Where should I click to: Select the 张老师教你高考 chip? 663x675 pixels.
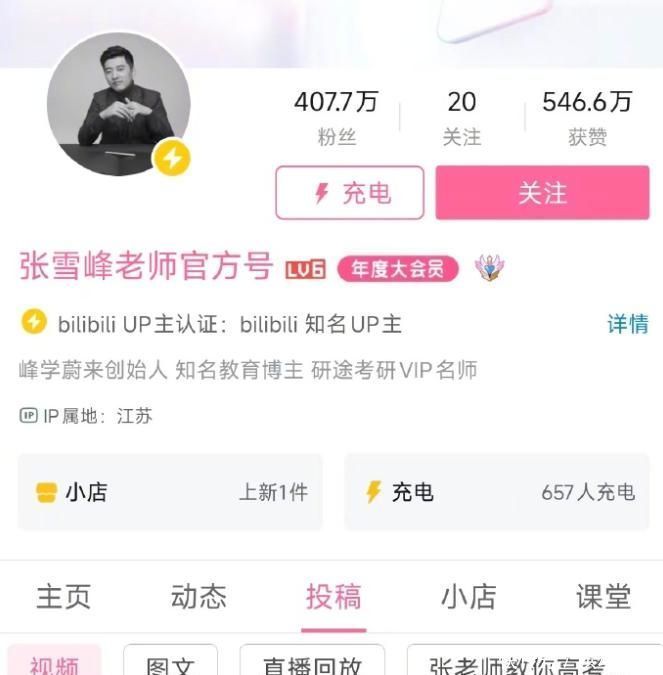coord(530,663)
